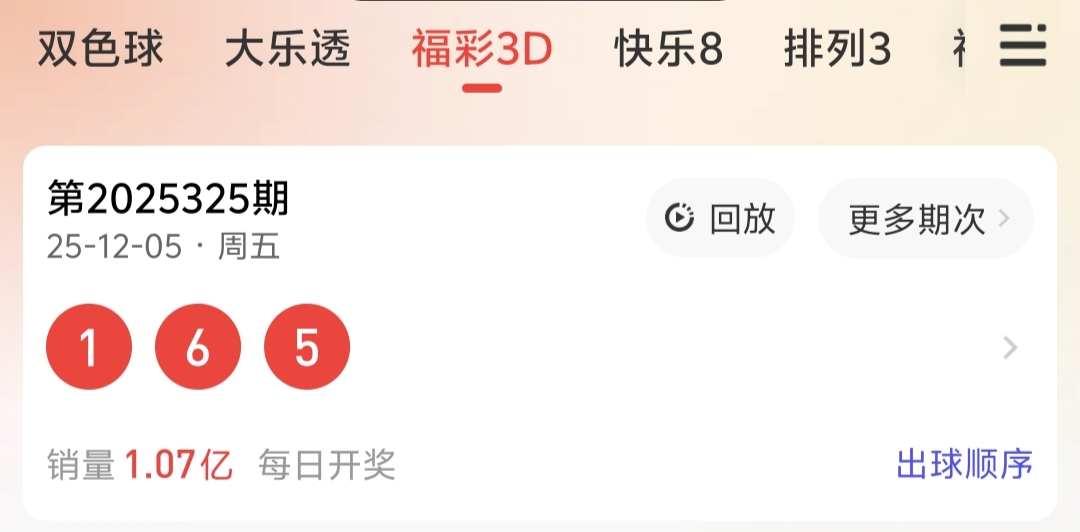Open the 快乐8 lottery tab
Viewport: 1080px width, 532px height.
coord(668,49)
